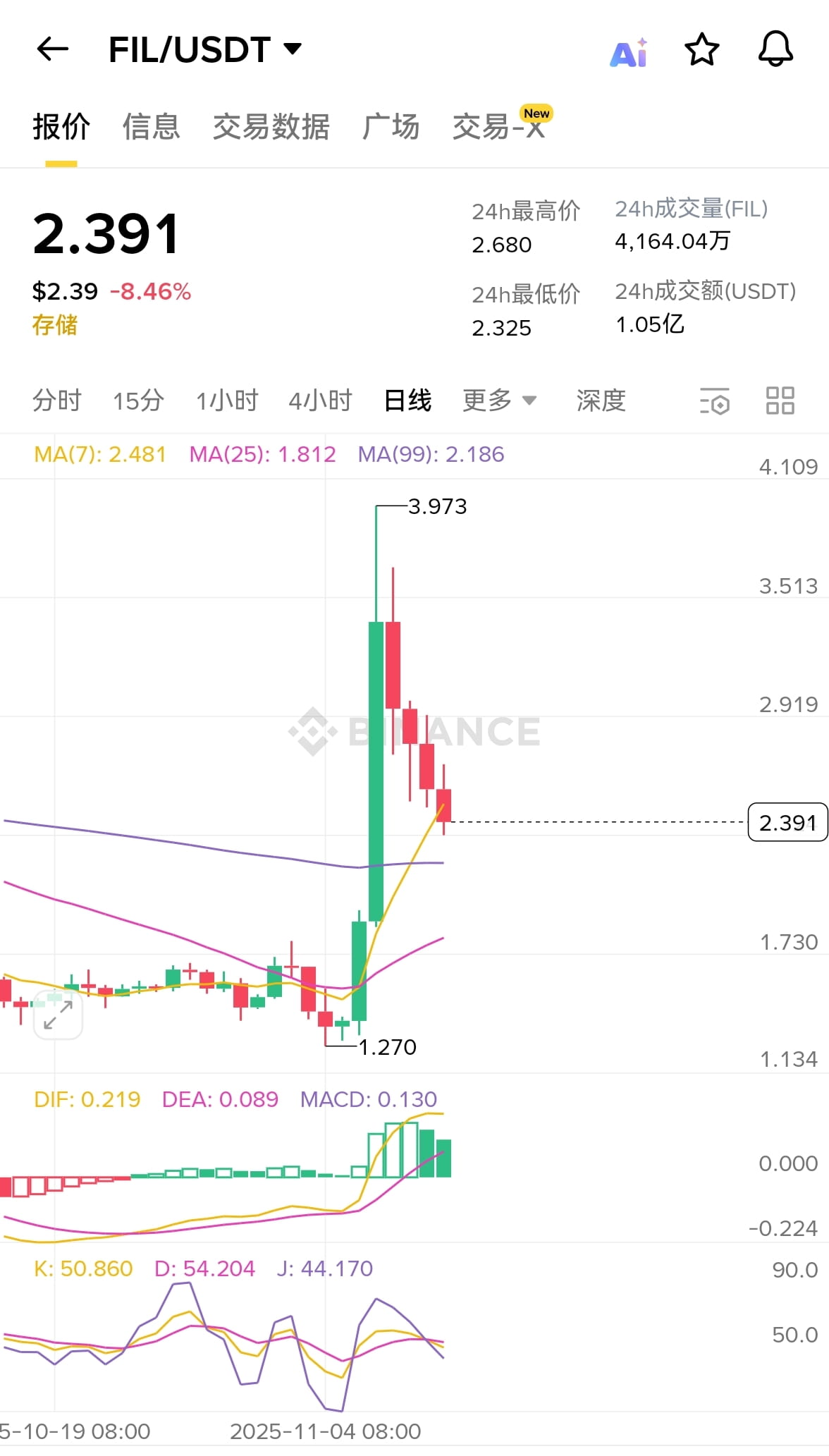Open the 交易数据 tab
Screen dimensions: 829x1456
[271, 128]
